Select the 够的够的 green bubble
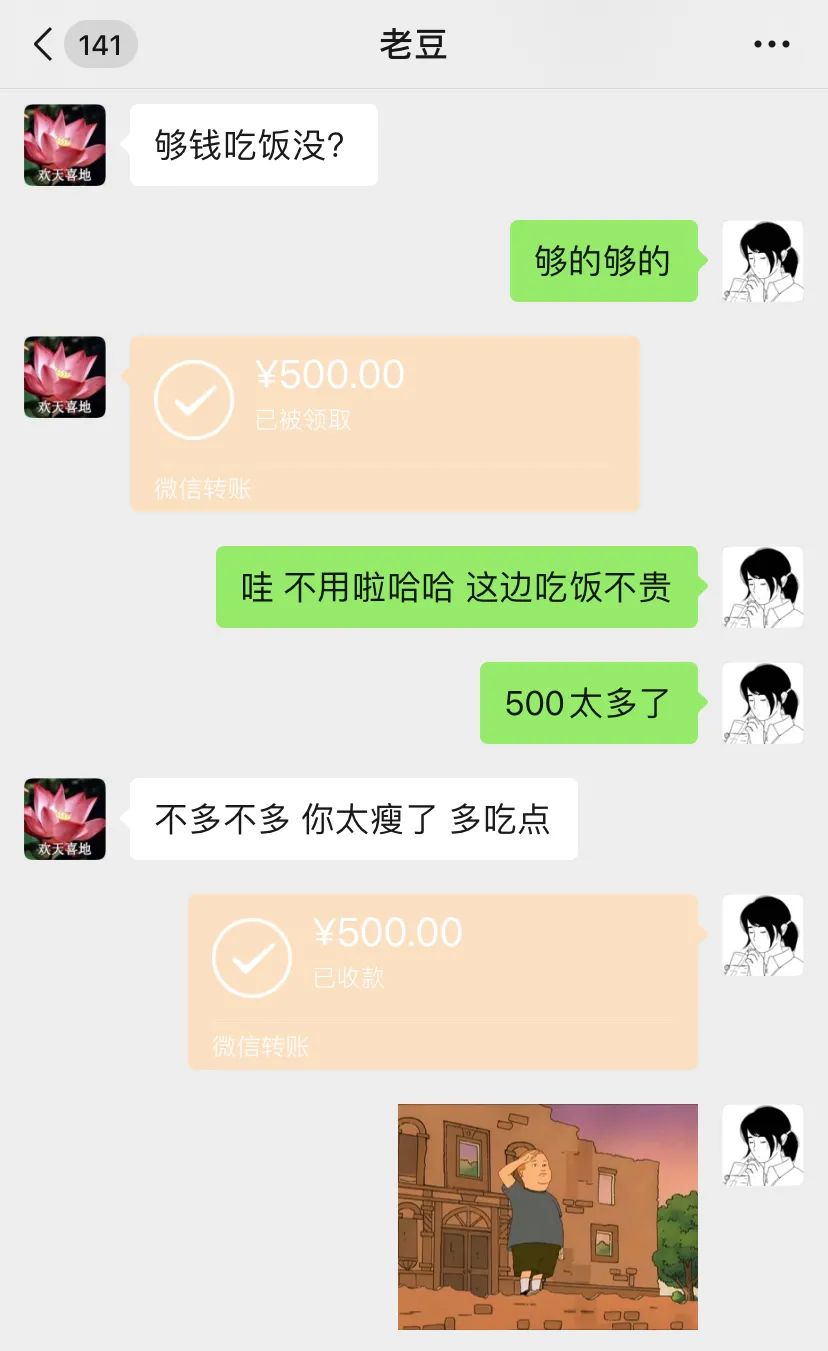This screenshot has width=828, height=1351. tap(603, 261)
